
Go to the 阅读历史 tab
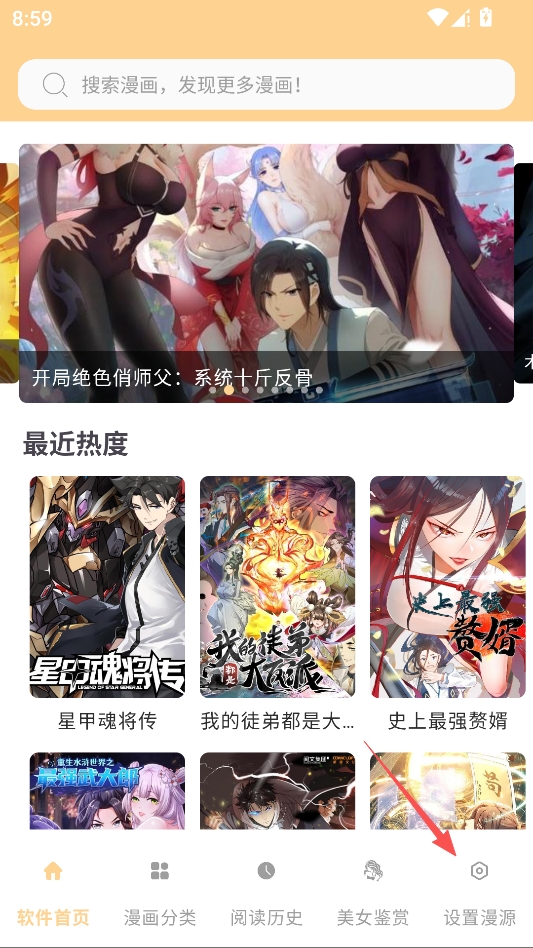tap(266, 894)
